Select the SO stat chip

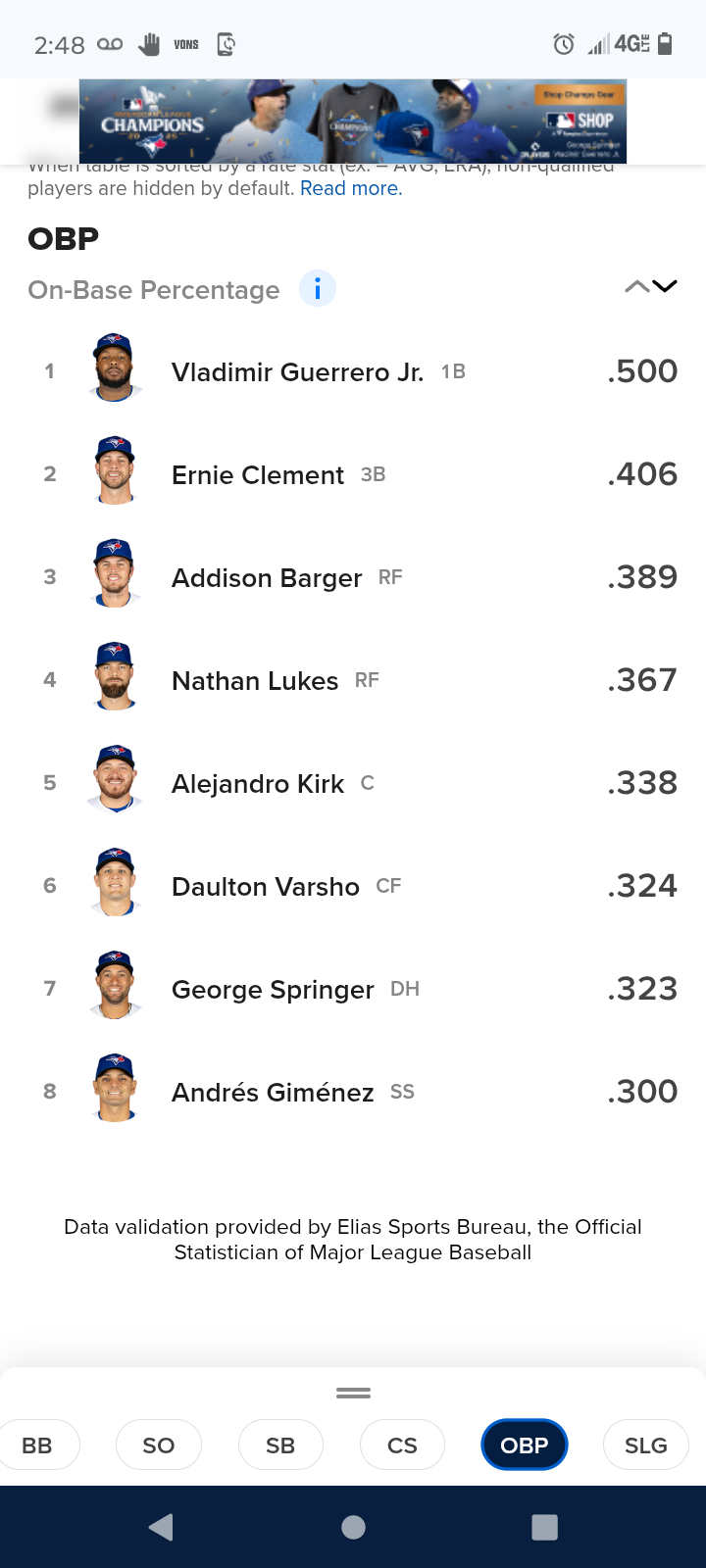(159, 1445)
